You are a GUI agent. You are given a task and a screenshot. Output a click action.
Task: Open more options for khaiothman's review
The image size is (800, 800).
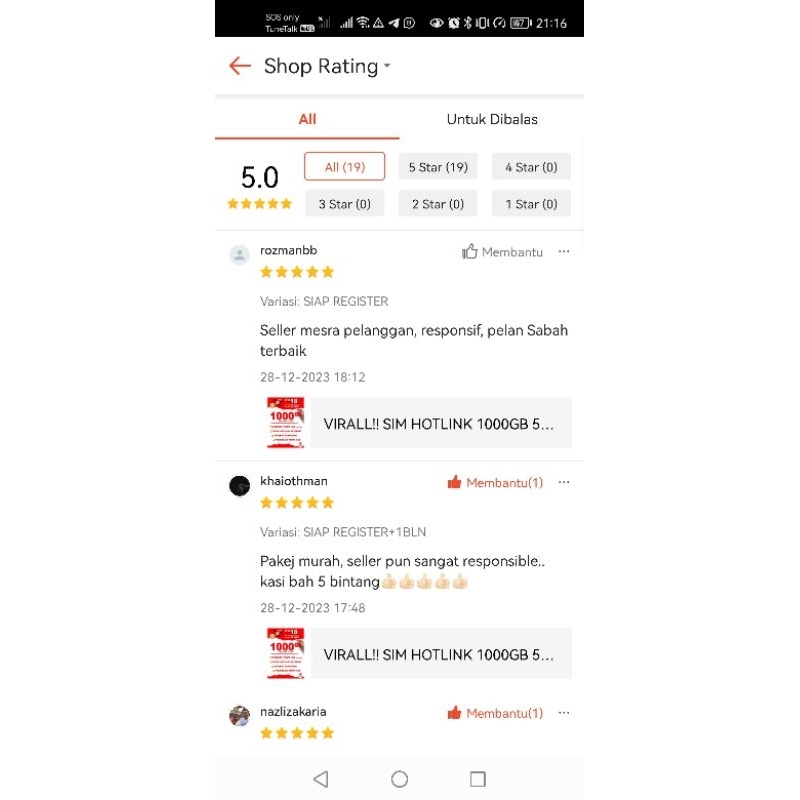click(x=564, y=482)
